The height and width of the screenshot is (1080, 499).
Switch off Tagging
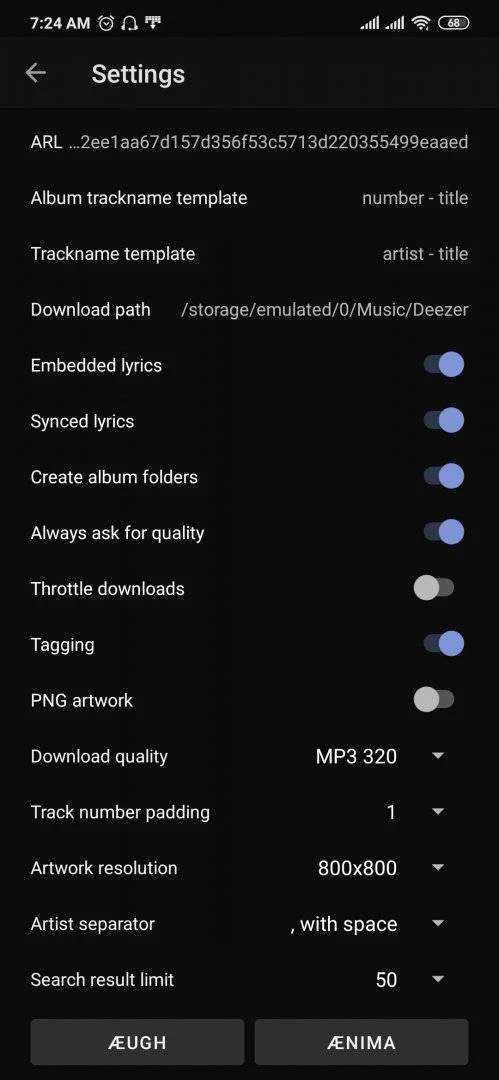pos(444,644)
